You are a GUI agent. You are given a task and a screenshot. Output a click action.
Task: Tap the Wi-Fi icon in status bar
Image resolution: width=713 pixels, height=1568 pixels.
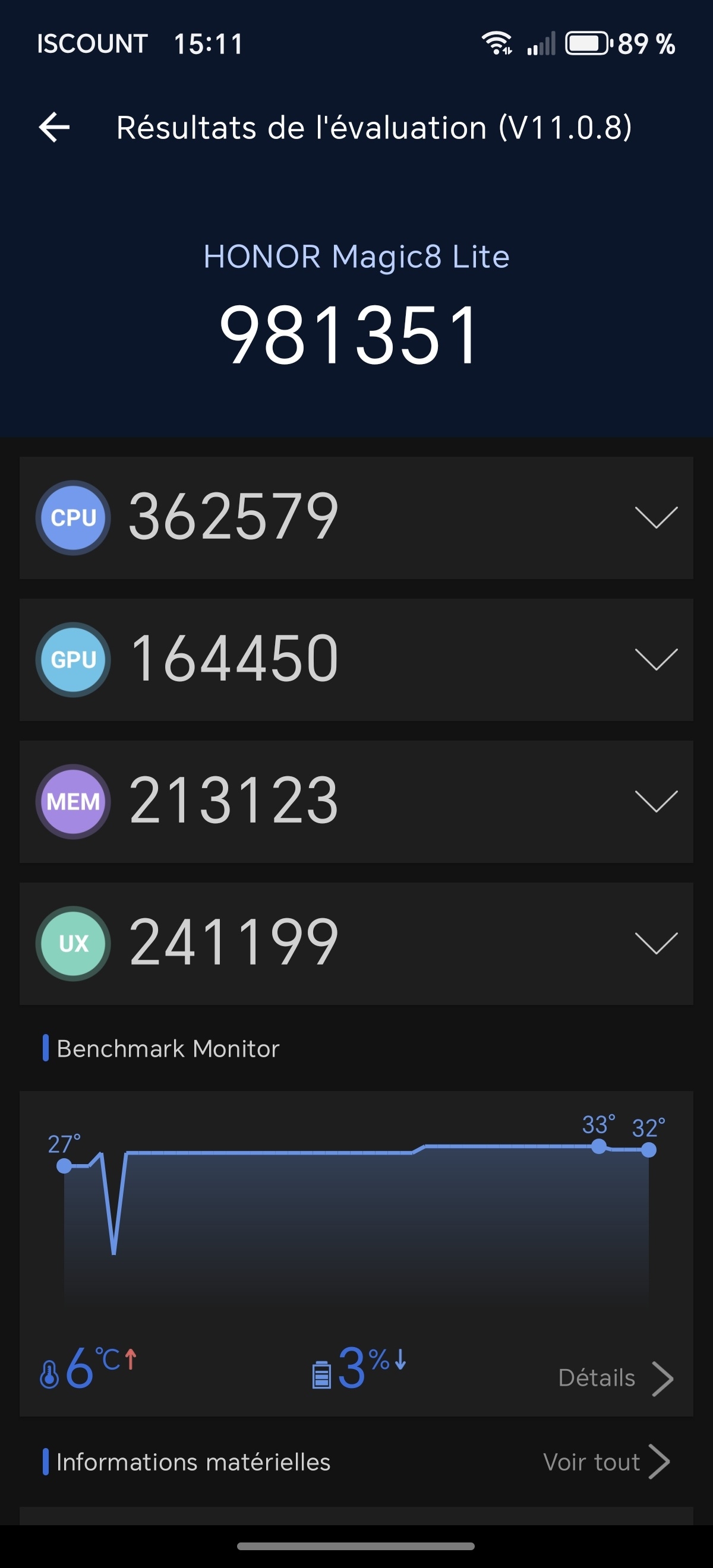pyautogui.click(x=496, y=43)
